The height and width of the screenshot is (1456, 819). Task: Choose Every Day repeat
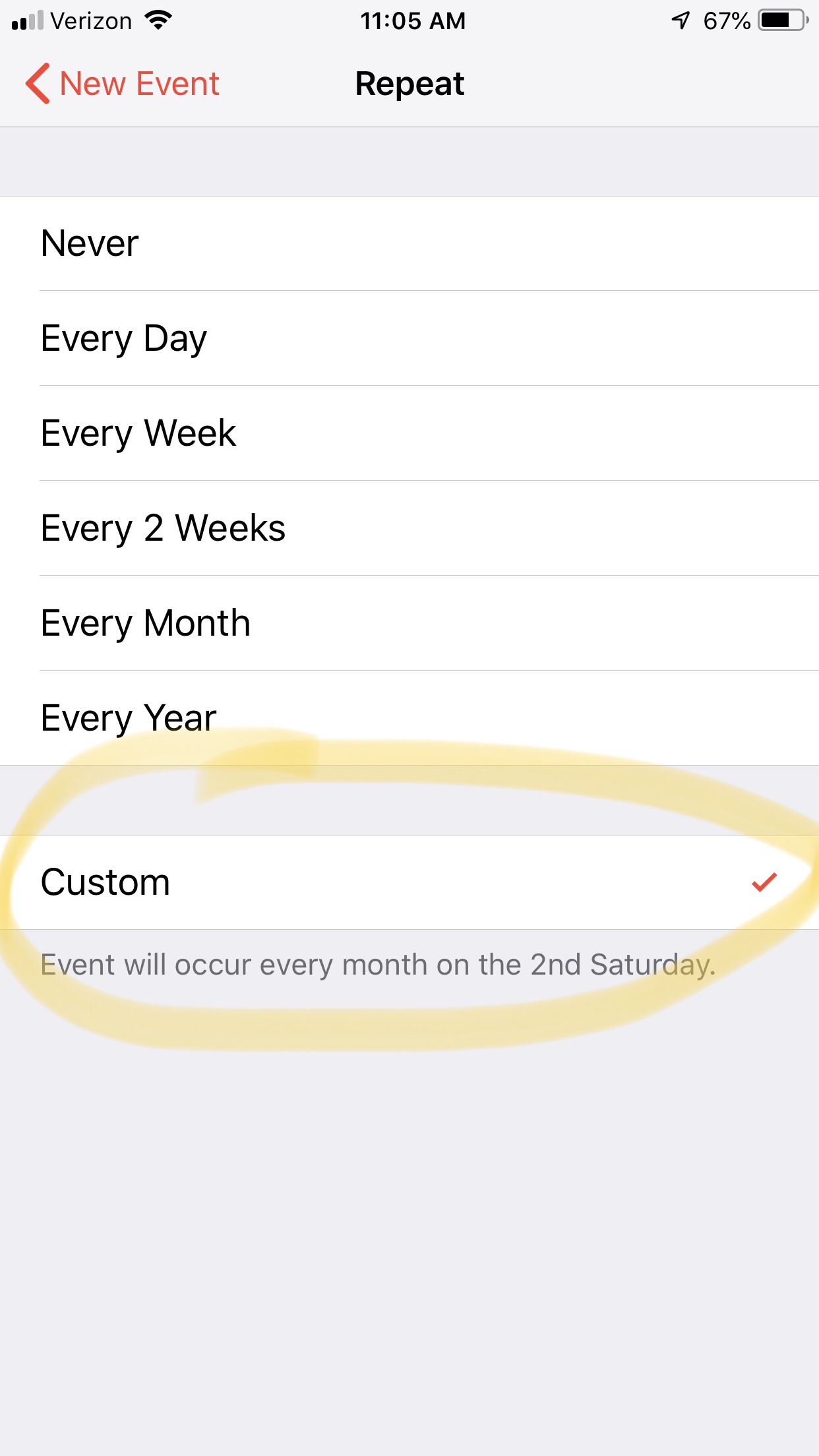tap(409, 338)
